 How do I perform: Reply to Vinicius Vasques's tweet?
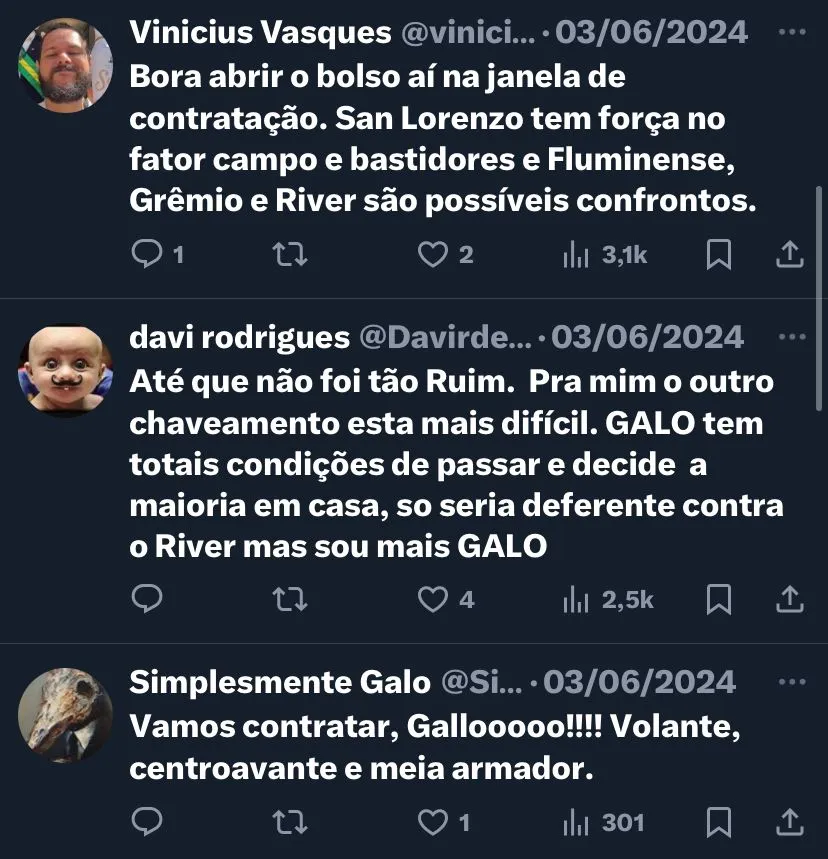pos(147,255)
